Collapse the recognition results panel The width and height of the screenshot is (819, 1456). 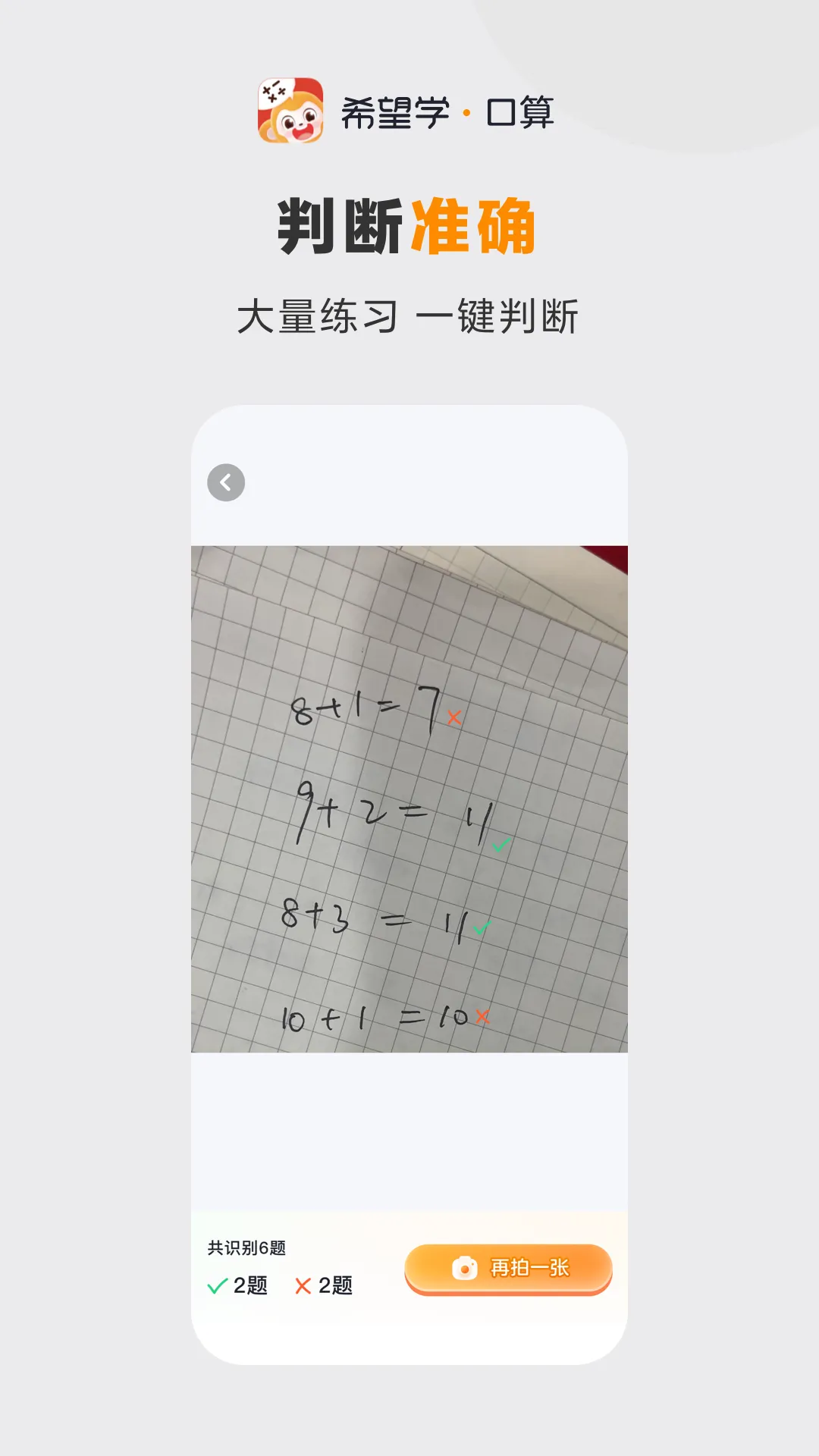[224, 481]
